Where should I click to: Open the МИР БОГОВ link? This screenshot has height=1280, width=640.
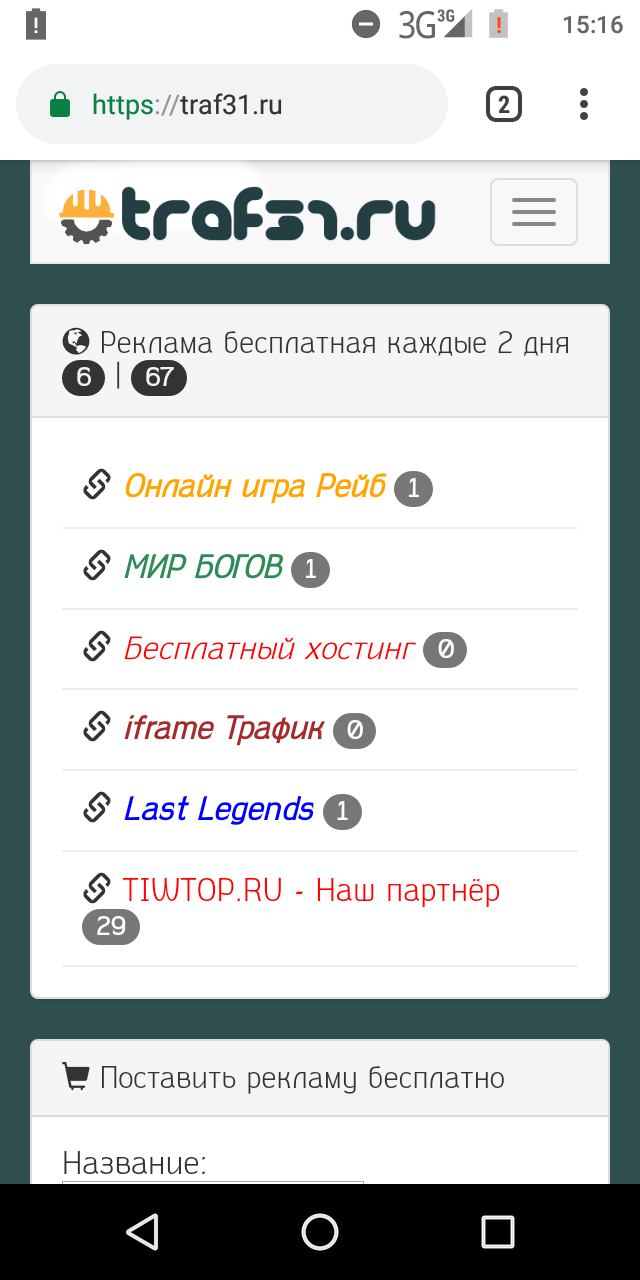click(203, 568)
